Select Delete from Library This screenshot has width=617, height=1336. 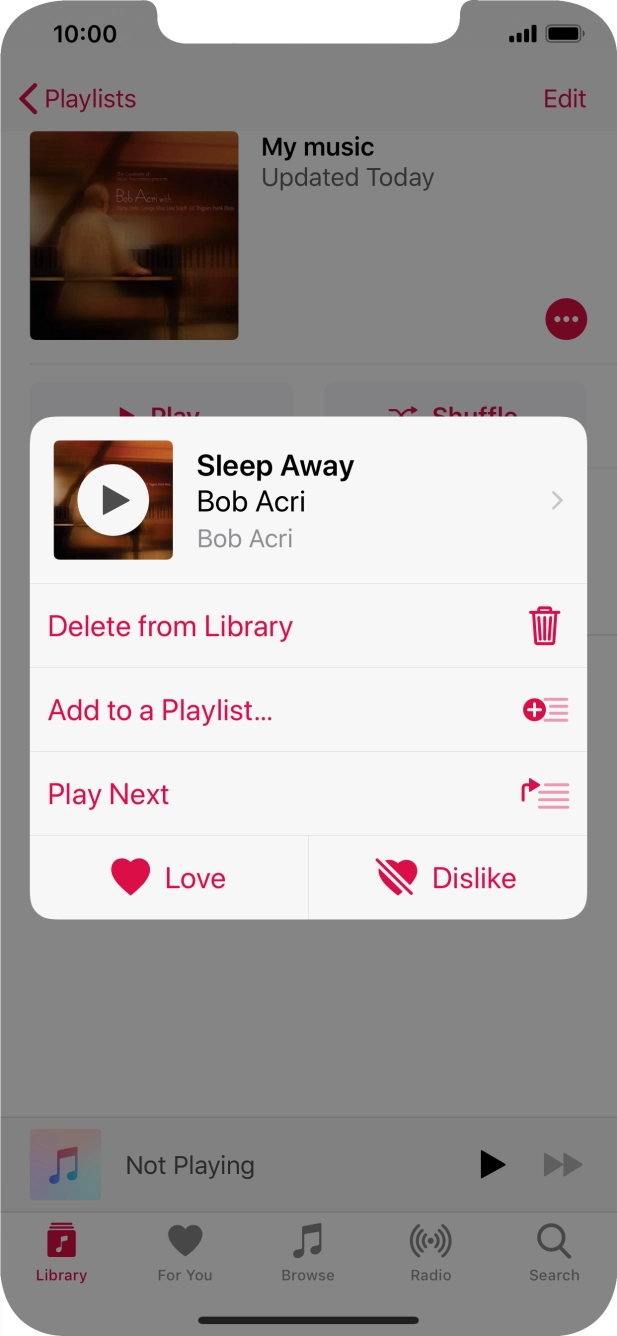point(308,626)
